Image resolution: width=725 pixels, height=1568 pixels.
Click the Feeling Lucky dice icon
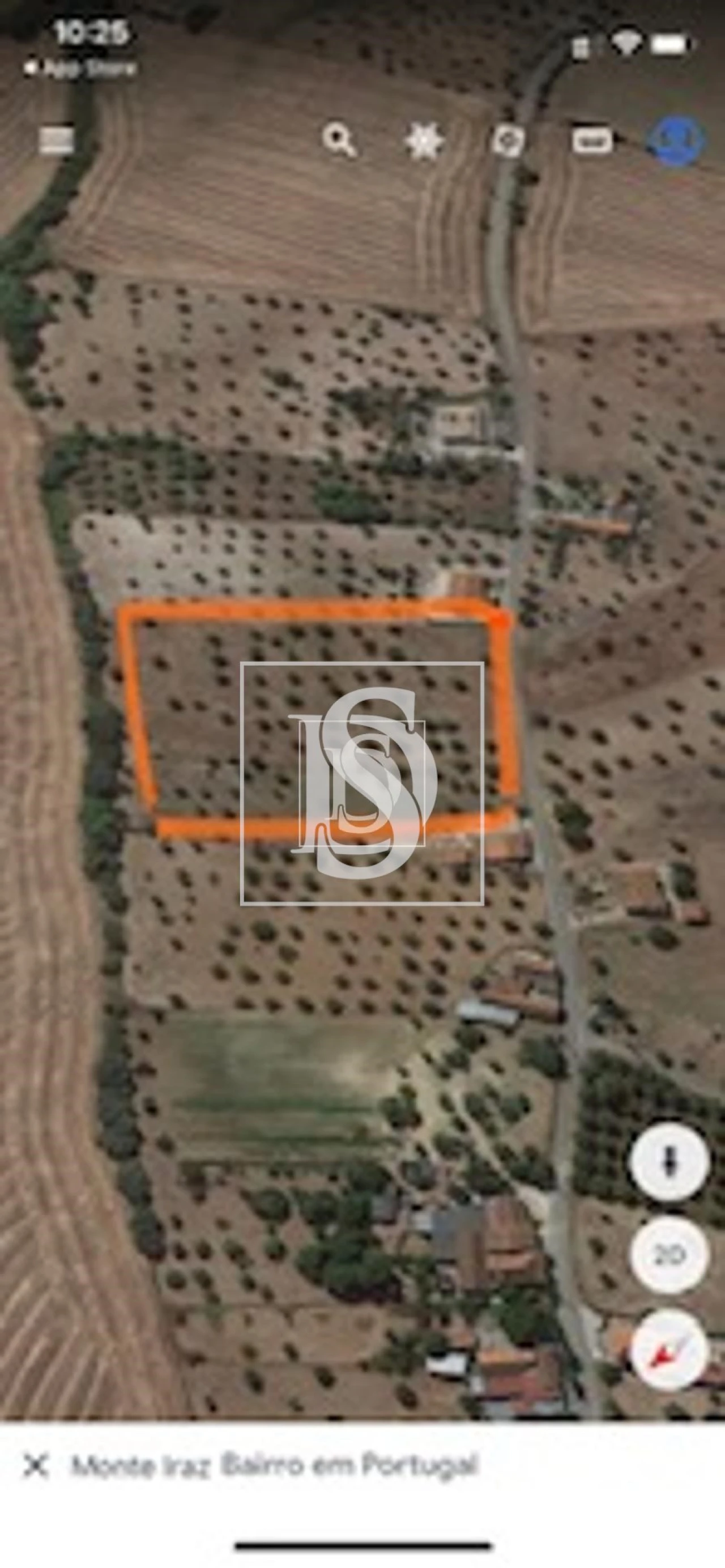click(508, 140)
